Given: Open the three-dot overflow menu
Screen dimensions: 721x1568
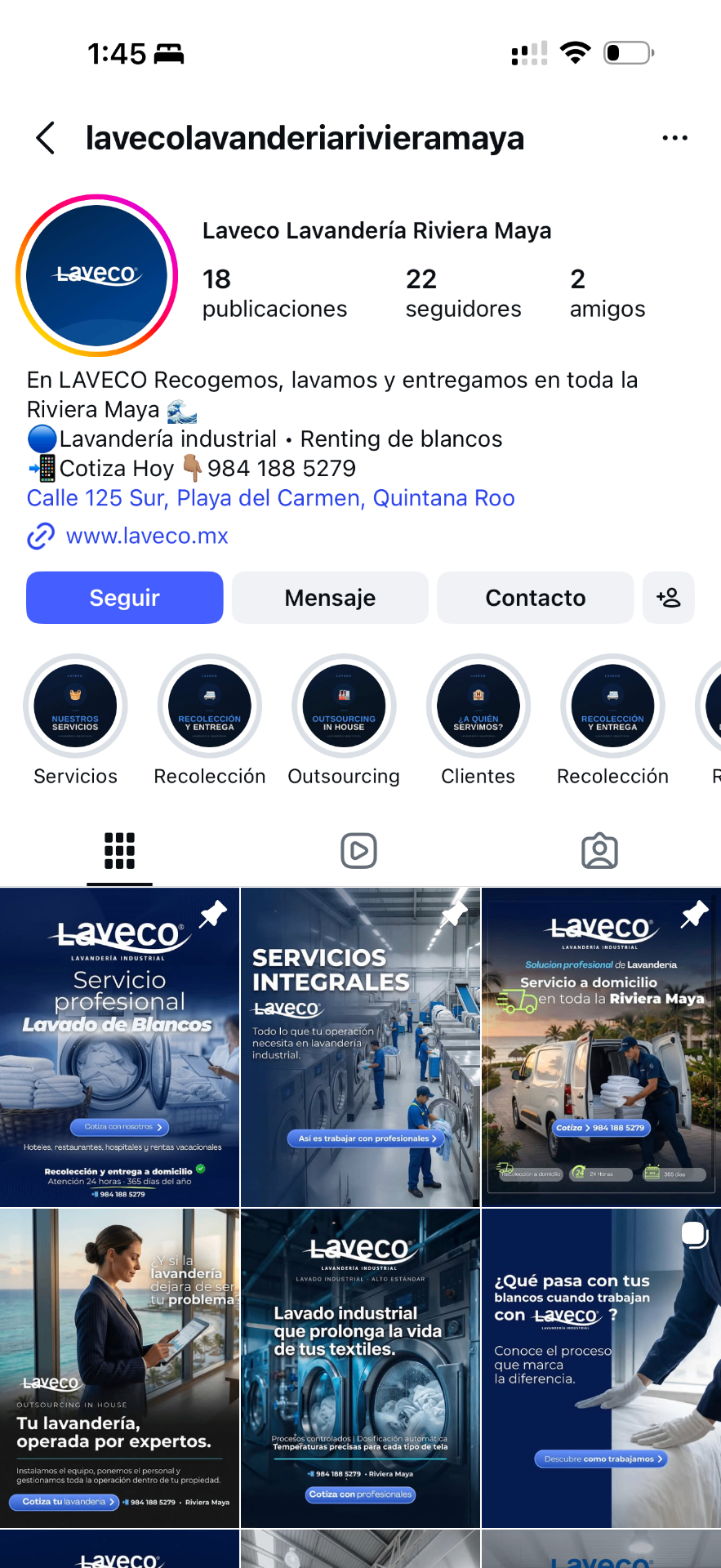Looking at the screenshot, I should [674, 138].
